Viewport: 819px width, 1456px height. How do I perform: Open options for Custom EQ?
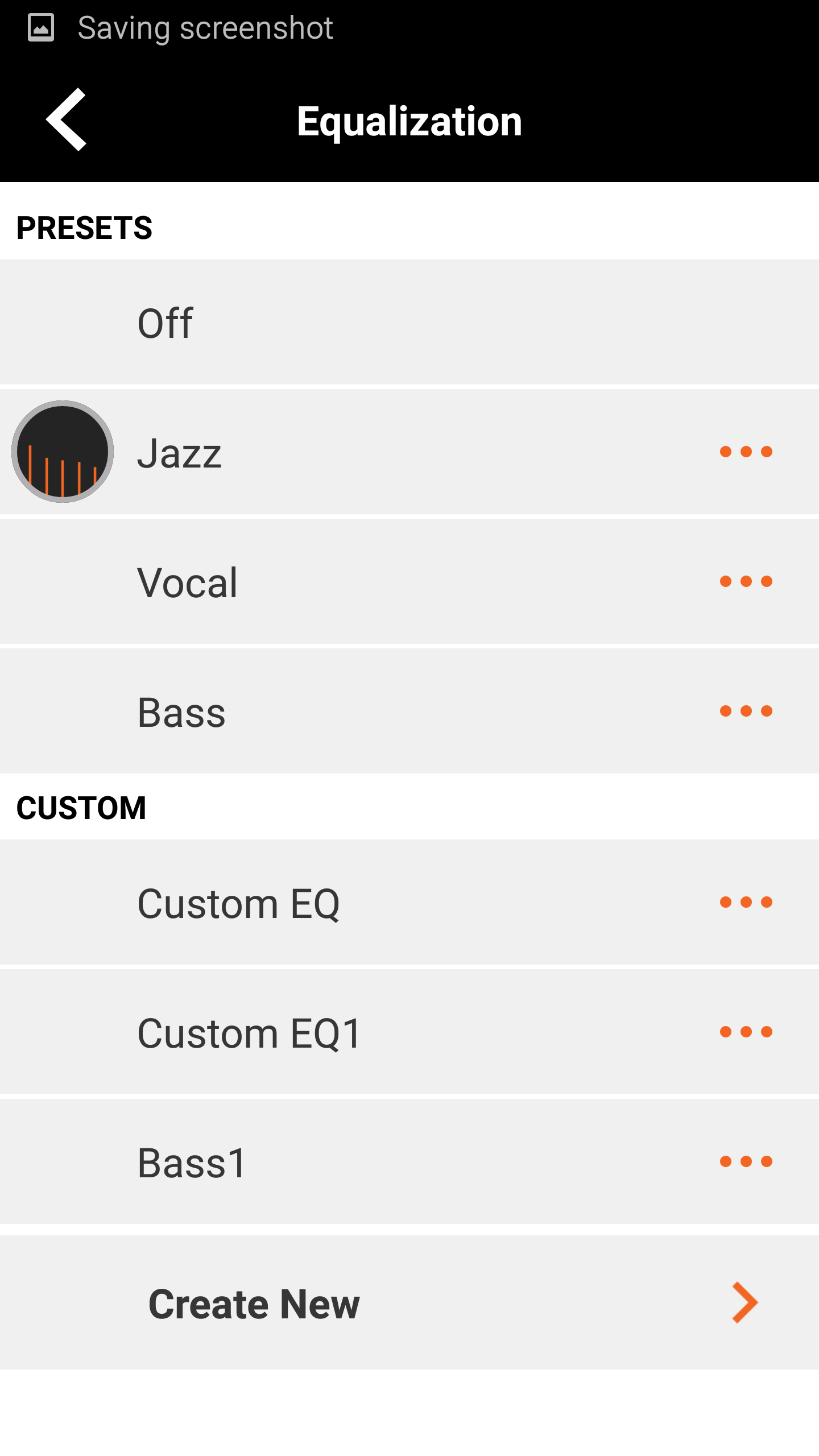tap(746, 902)
